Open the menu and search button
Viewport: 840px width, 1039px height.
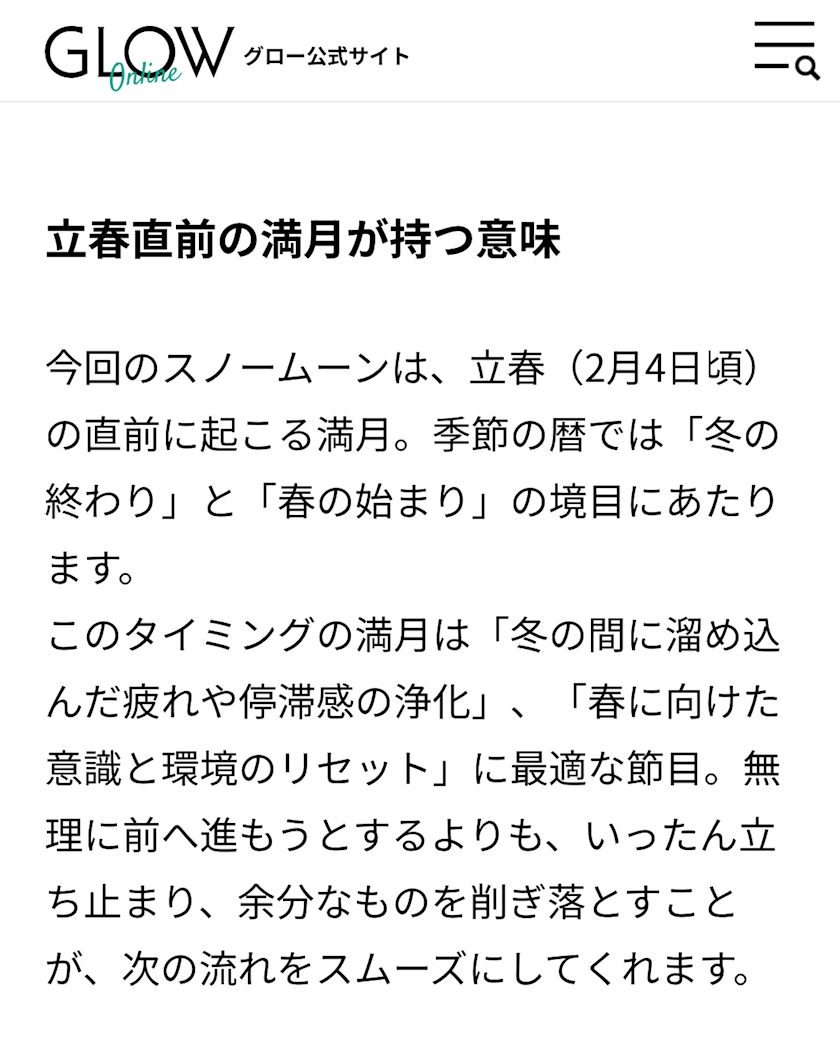[x=786, y=50]
